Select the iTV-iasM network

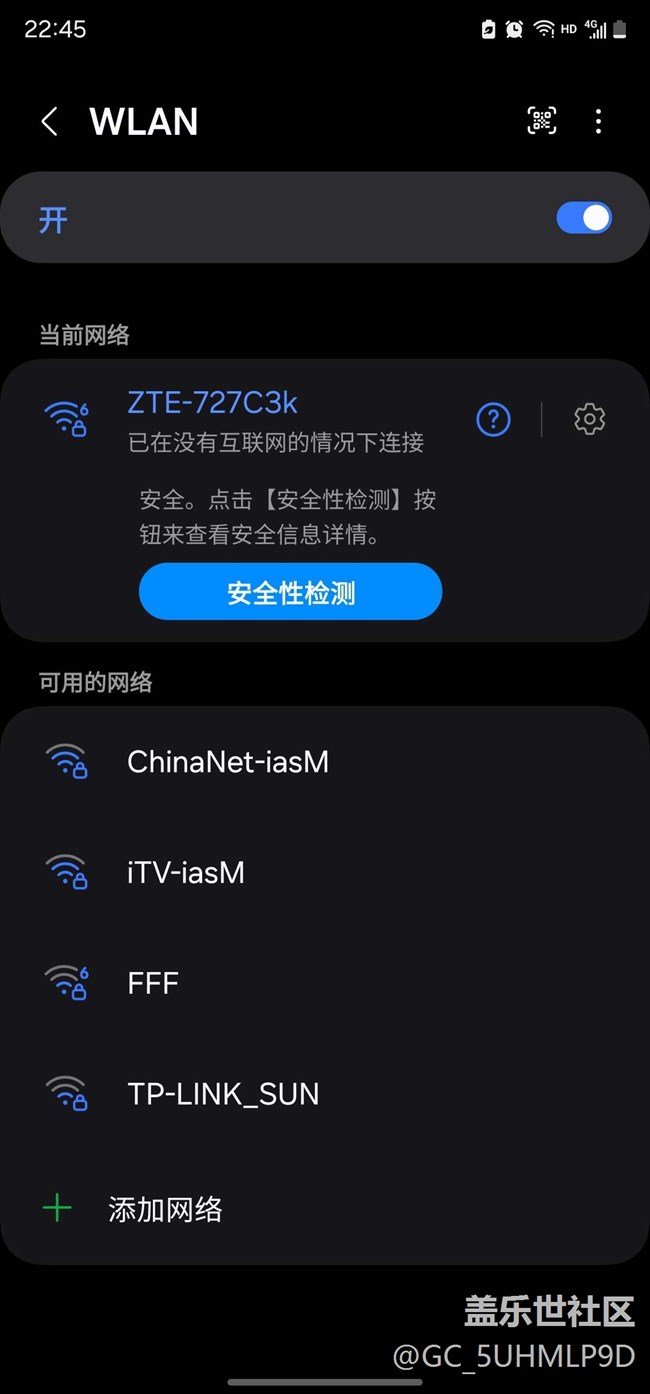[x=325, y=873]
